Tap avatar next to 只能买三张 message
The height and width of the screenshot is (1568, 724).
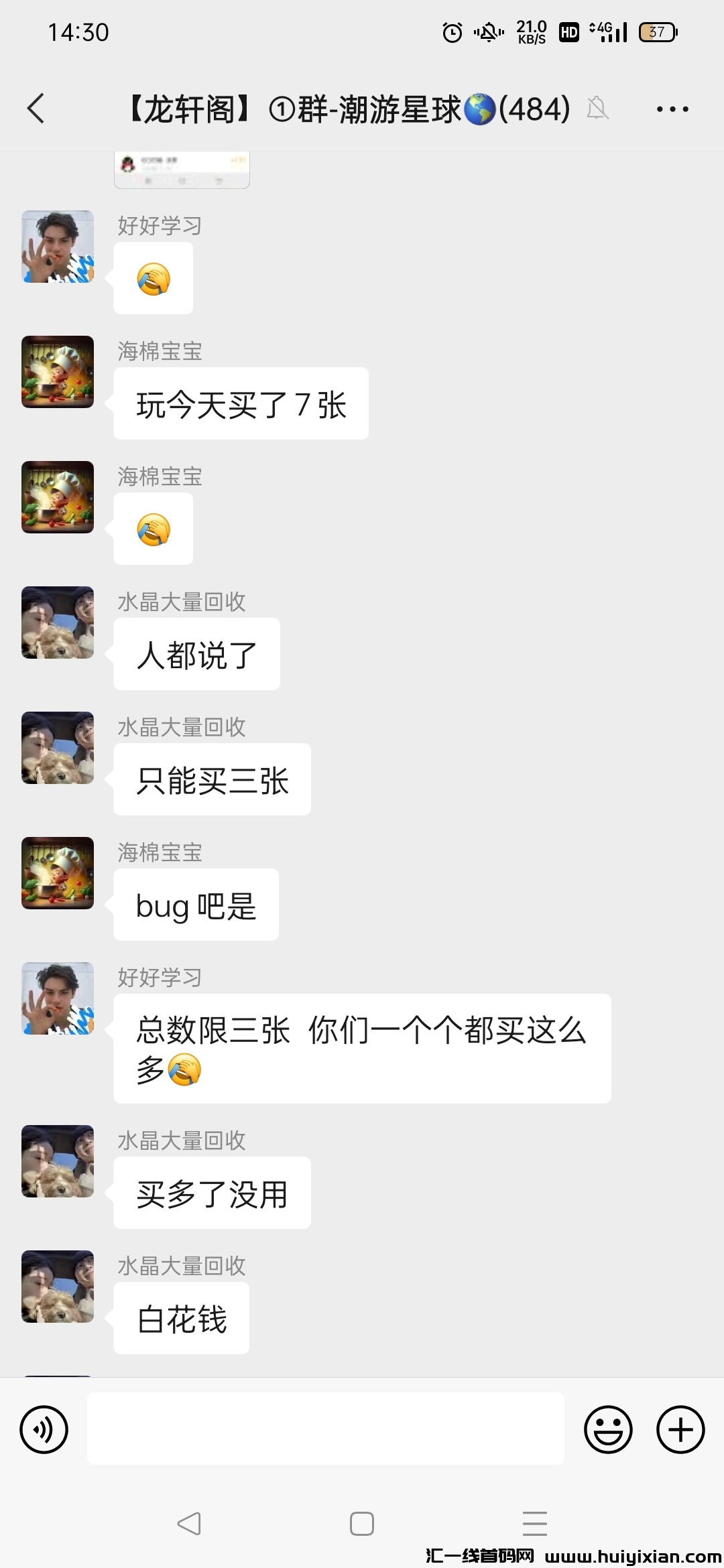click(x=58, y=748)
